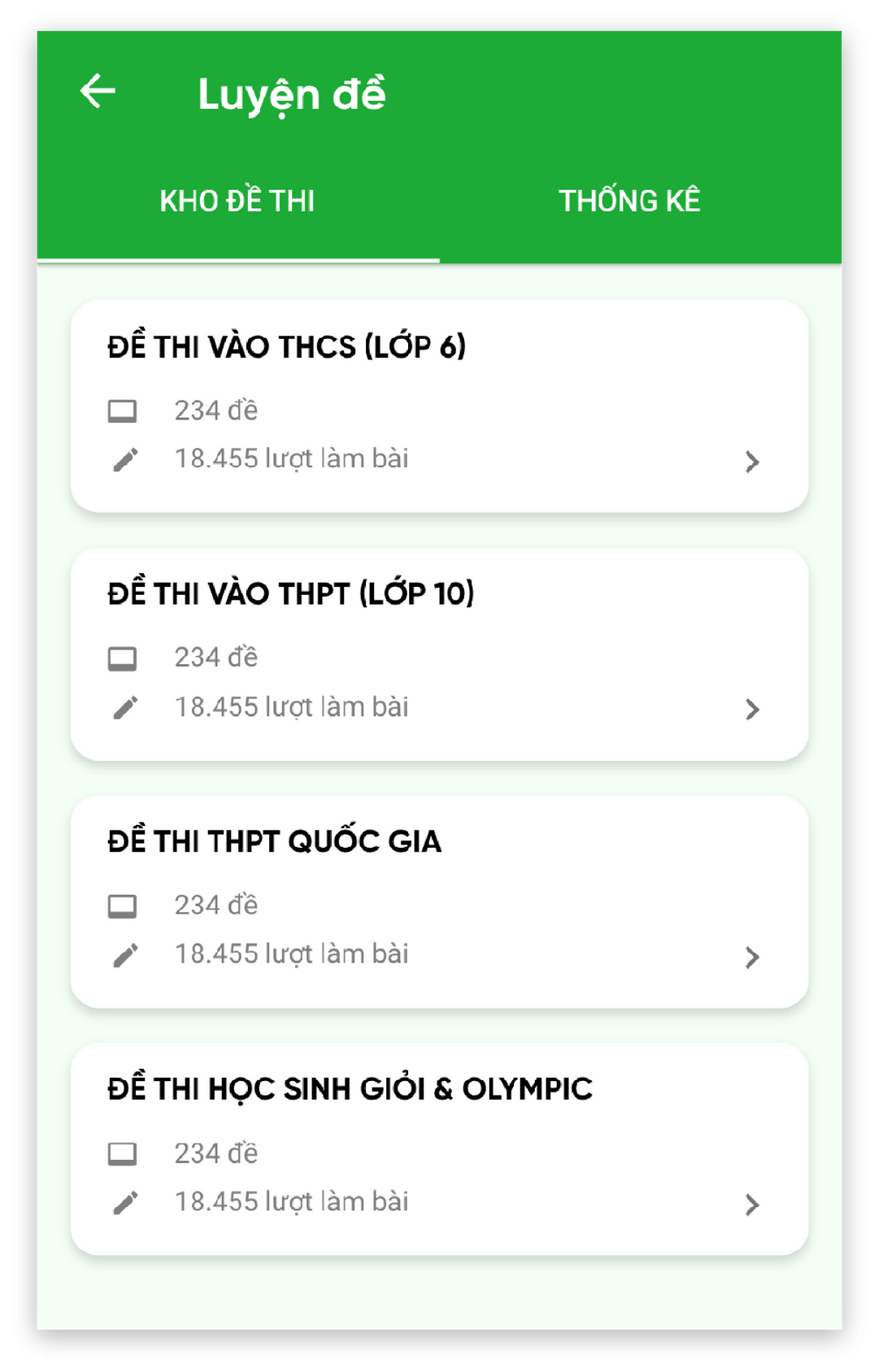878x1372 pixels.
Task: Tap the pencil icon in the THPT QUỐC GIA card
Action: point(124,953)
